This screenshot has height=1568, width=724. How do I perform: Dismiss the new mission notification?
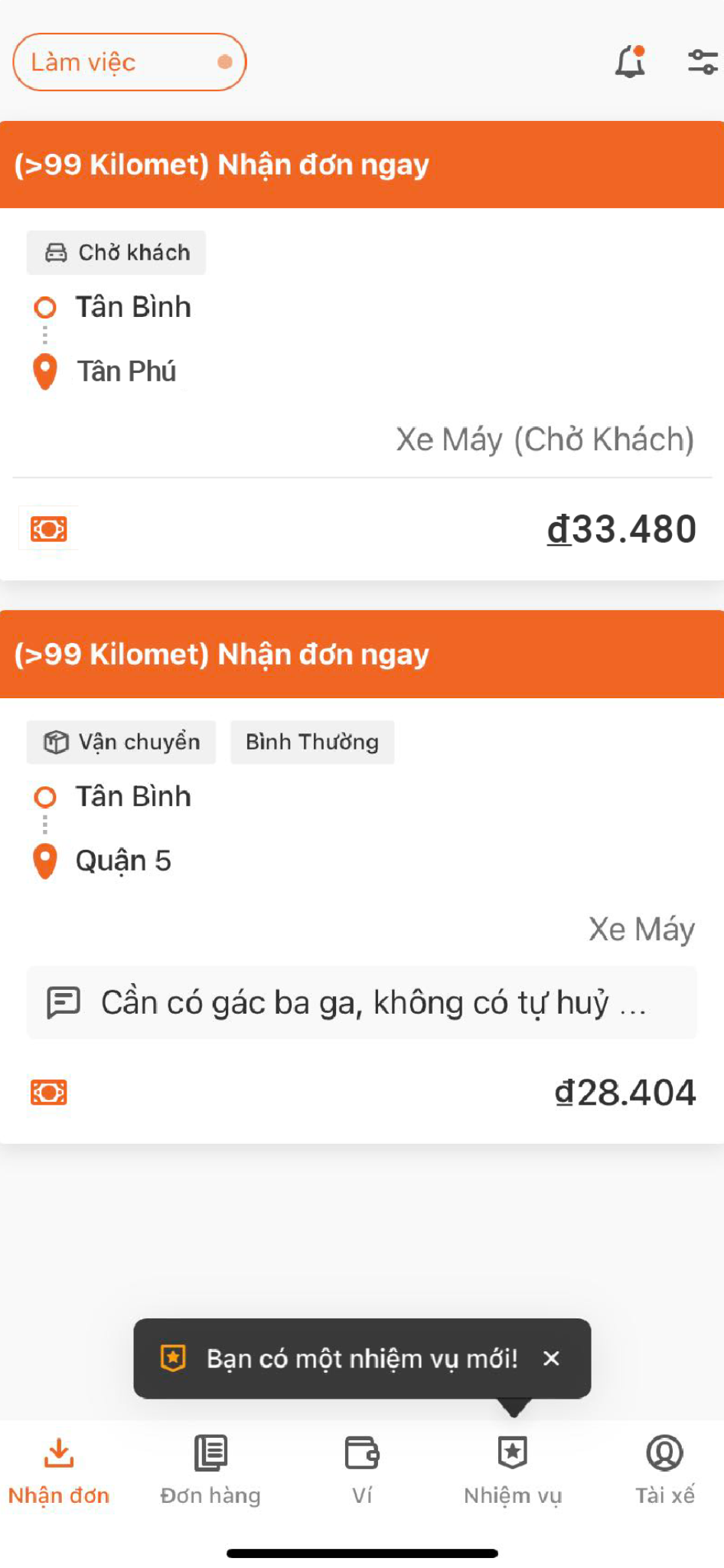(x=551, y=1358)
